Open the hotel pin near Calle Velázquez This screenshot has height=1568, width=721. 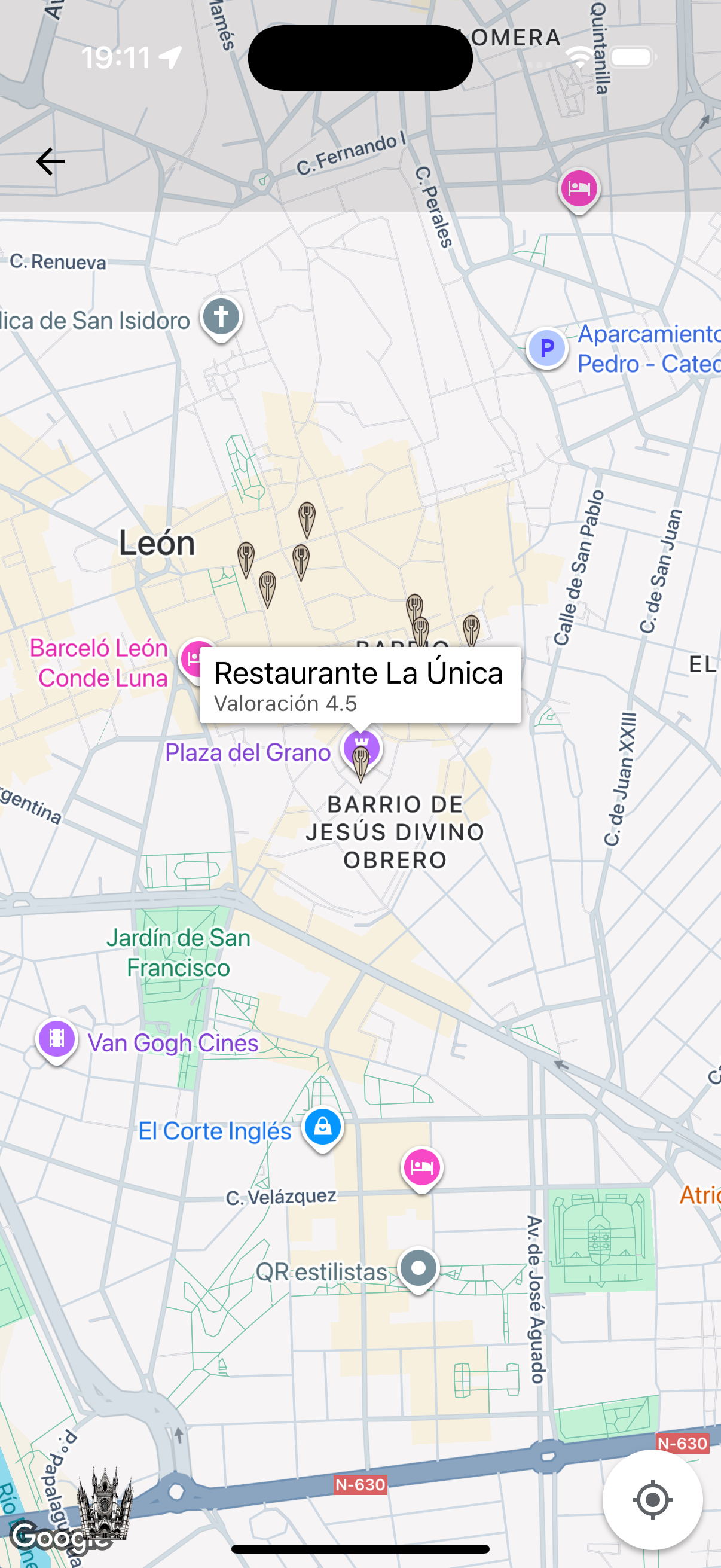[x=422, y=1168]
